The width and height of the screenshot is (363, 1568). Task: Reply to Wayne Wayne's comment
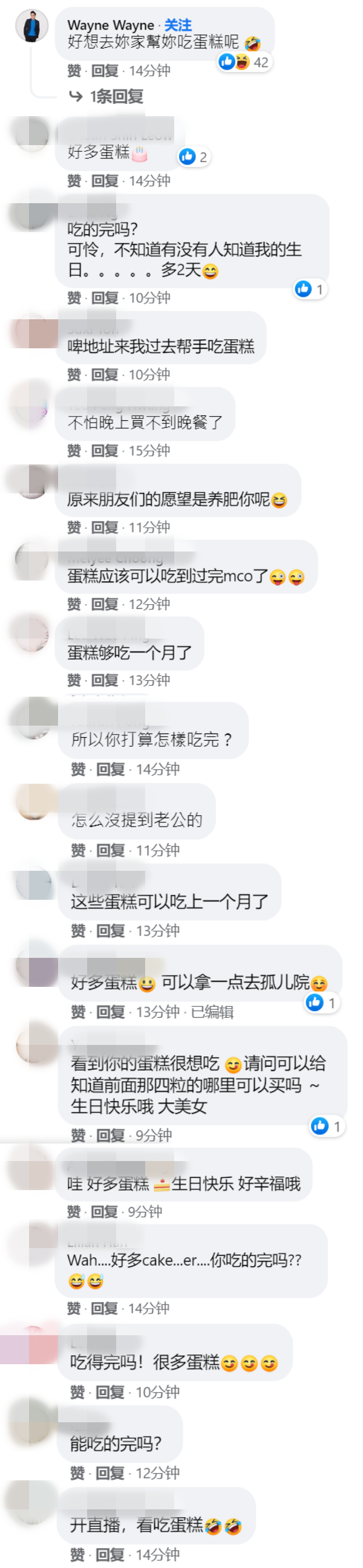click(104, 71)
